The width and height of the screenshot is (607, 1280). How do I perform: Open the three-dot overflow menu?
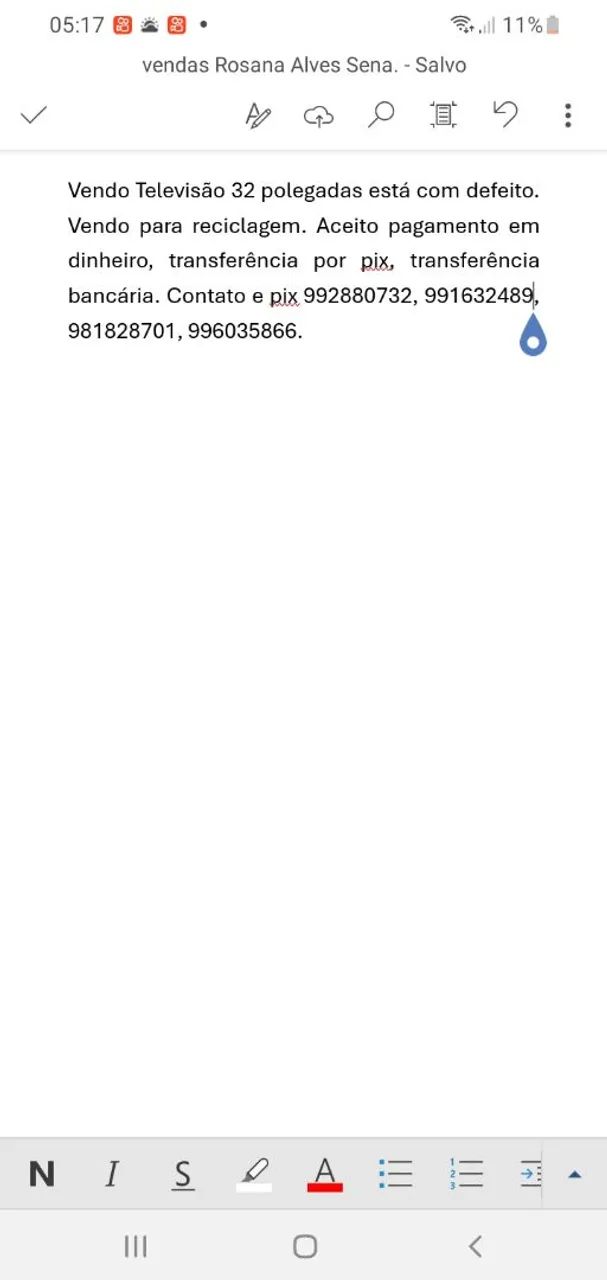pyautogui.click(x=567, y=115)
